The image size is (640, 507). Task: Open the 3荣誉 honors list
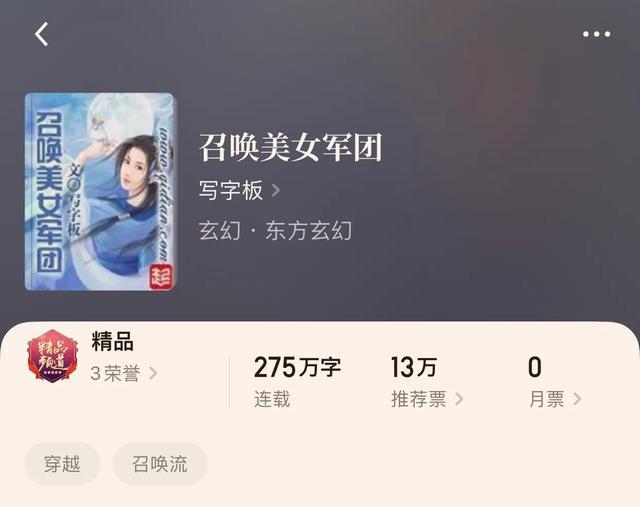pyautogui.click(x=124, y=374)
